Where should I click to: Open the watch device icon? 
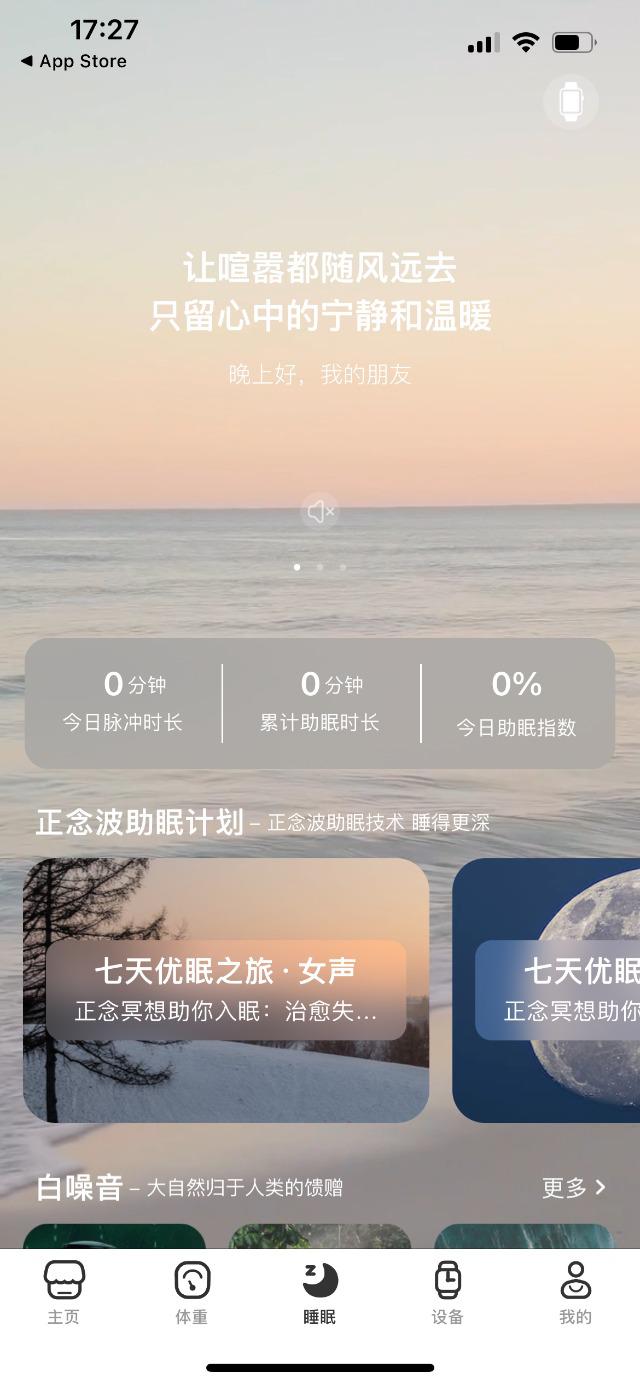coord(570,102)
